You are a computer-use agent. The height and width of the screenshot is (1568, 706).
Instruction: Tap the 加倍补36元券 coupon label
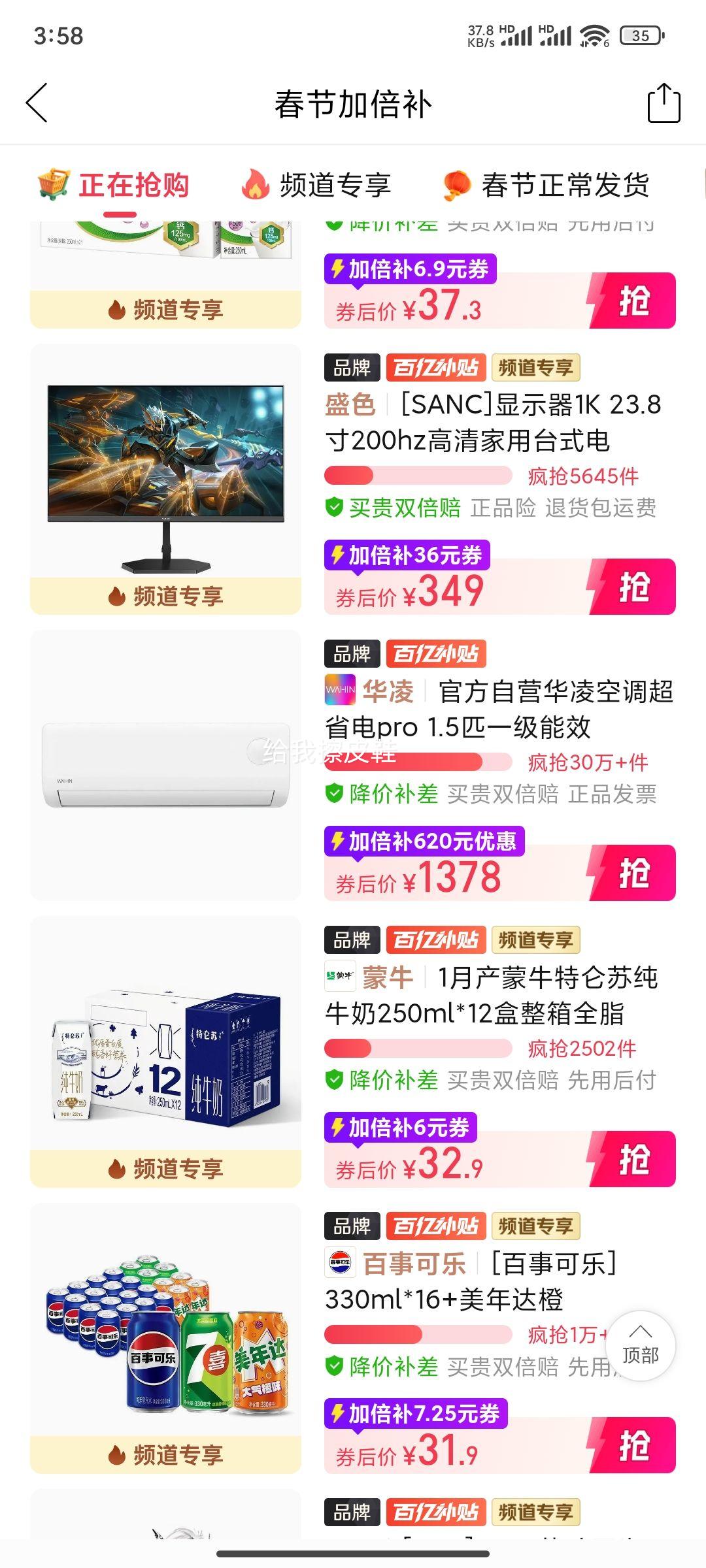pyautogui.click(x=409, y=555)
